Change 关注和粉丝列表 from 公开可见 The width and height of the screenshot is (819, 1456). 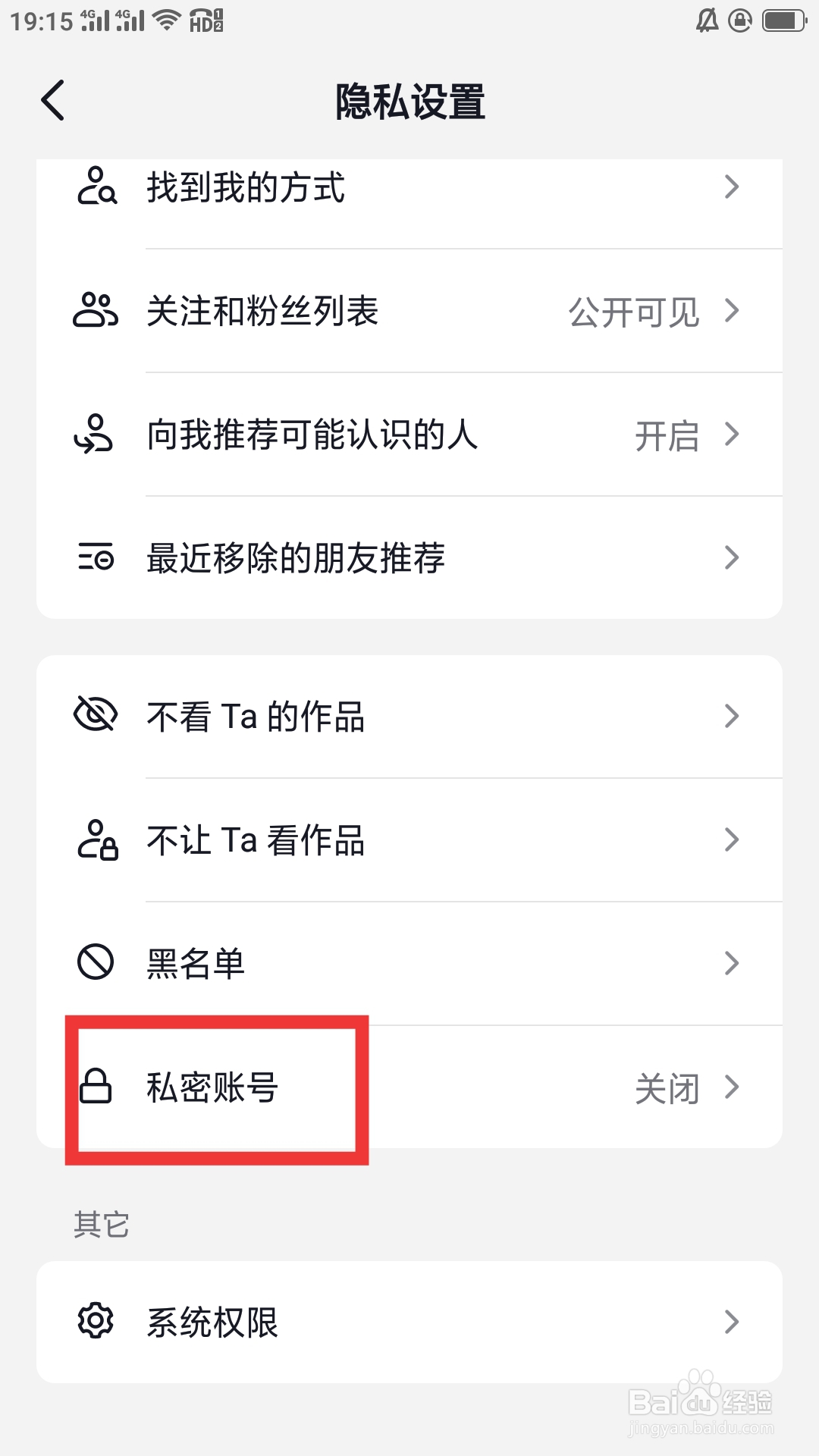tap(409, 311)
